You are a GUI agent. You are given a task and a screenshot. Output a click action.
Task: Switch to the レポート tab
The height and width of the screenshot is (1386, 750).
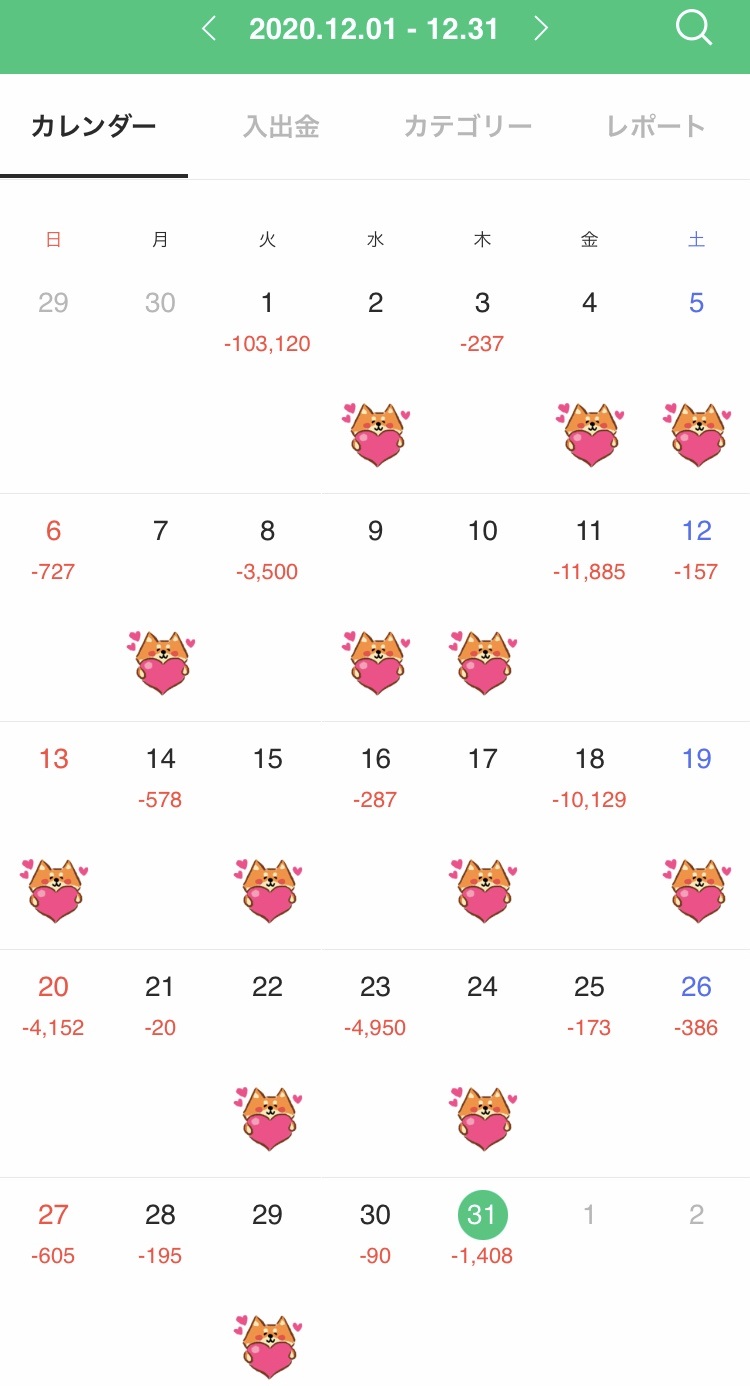[656, 127]
